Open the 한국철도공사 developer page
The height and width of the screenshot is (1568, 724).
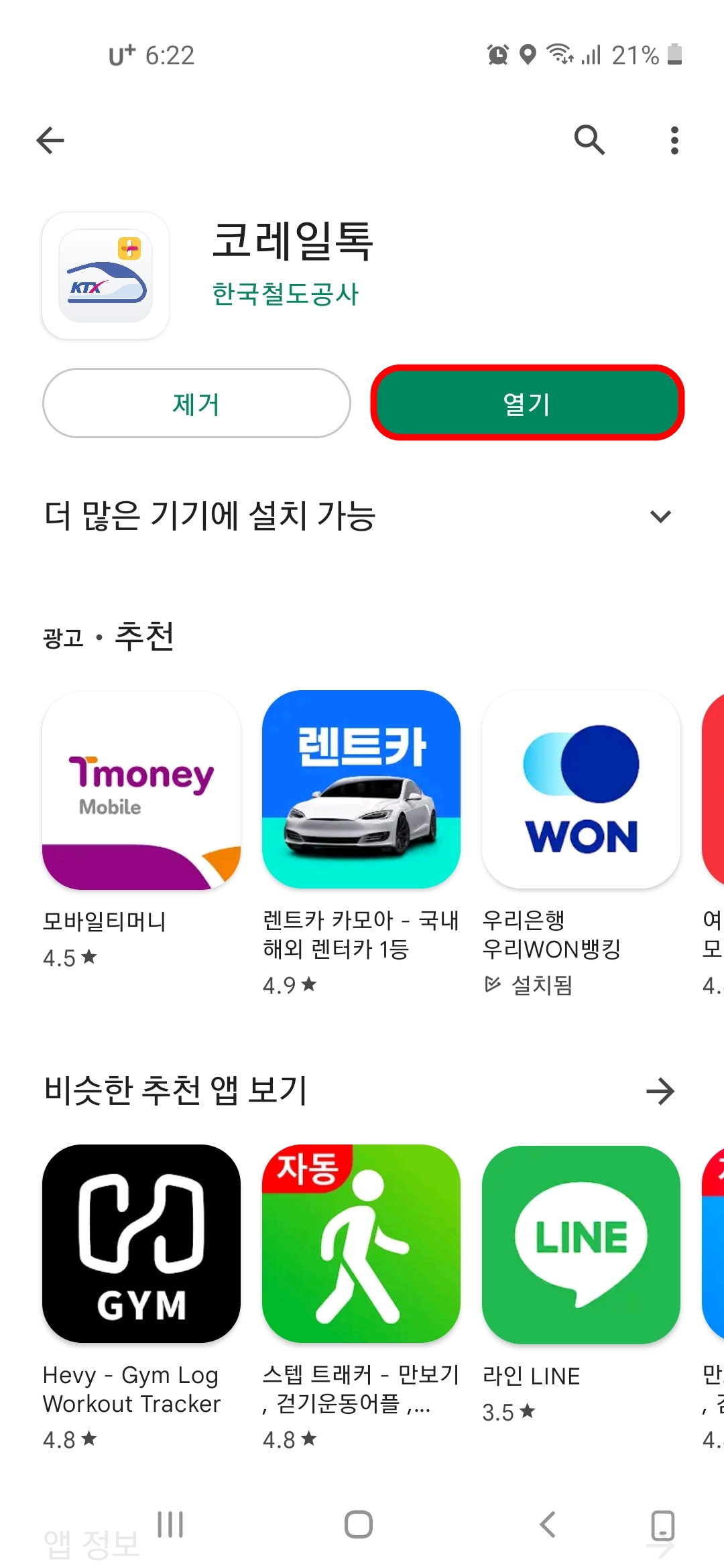286,293
